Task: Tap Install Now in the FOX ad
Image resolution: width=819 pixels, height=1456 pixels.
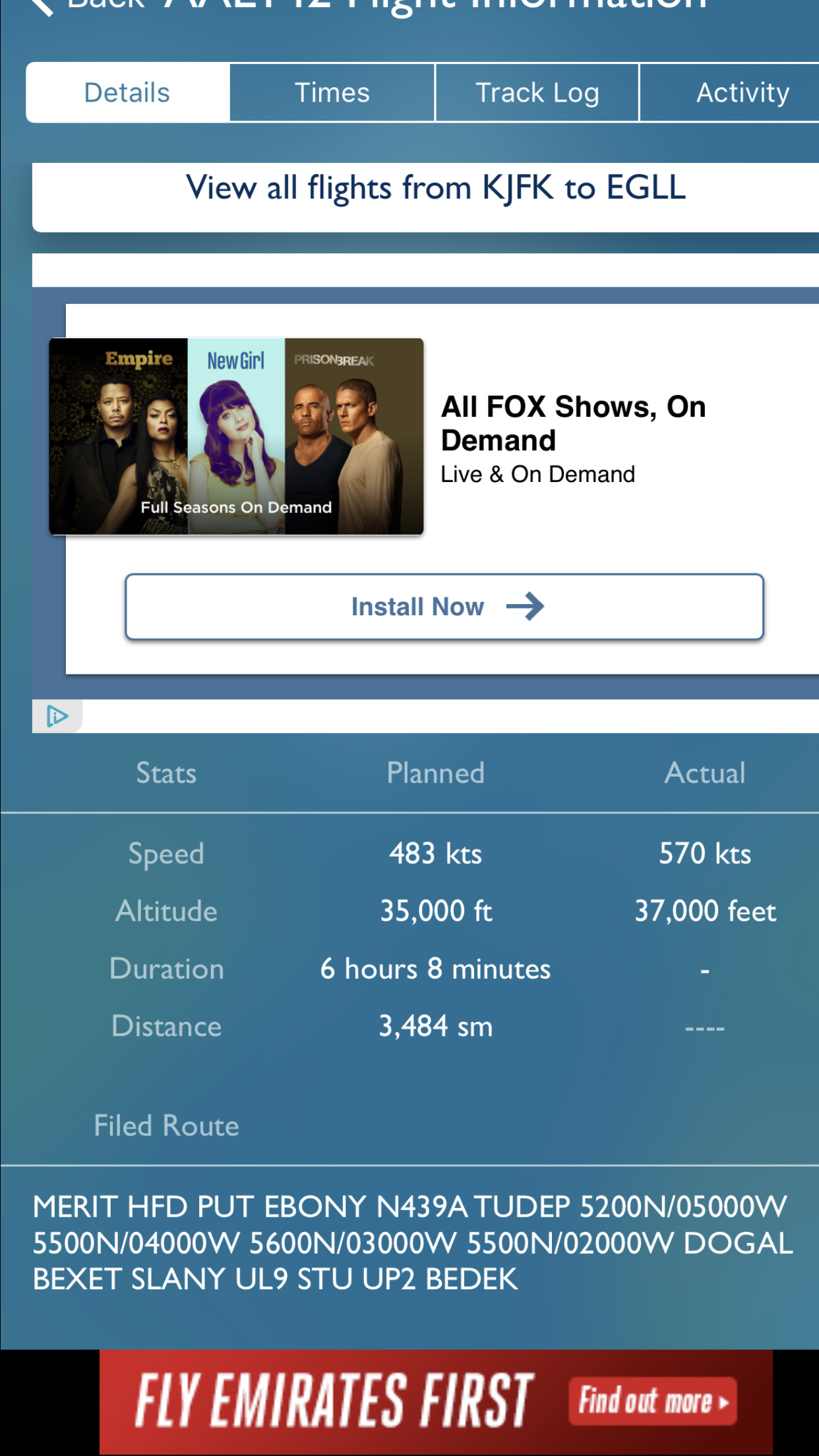Action: tap(444, 607)
